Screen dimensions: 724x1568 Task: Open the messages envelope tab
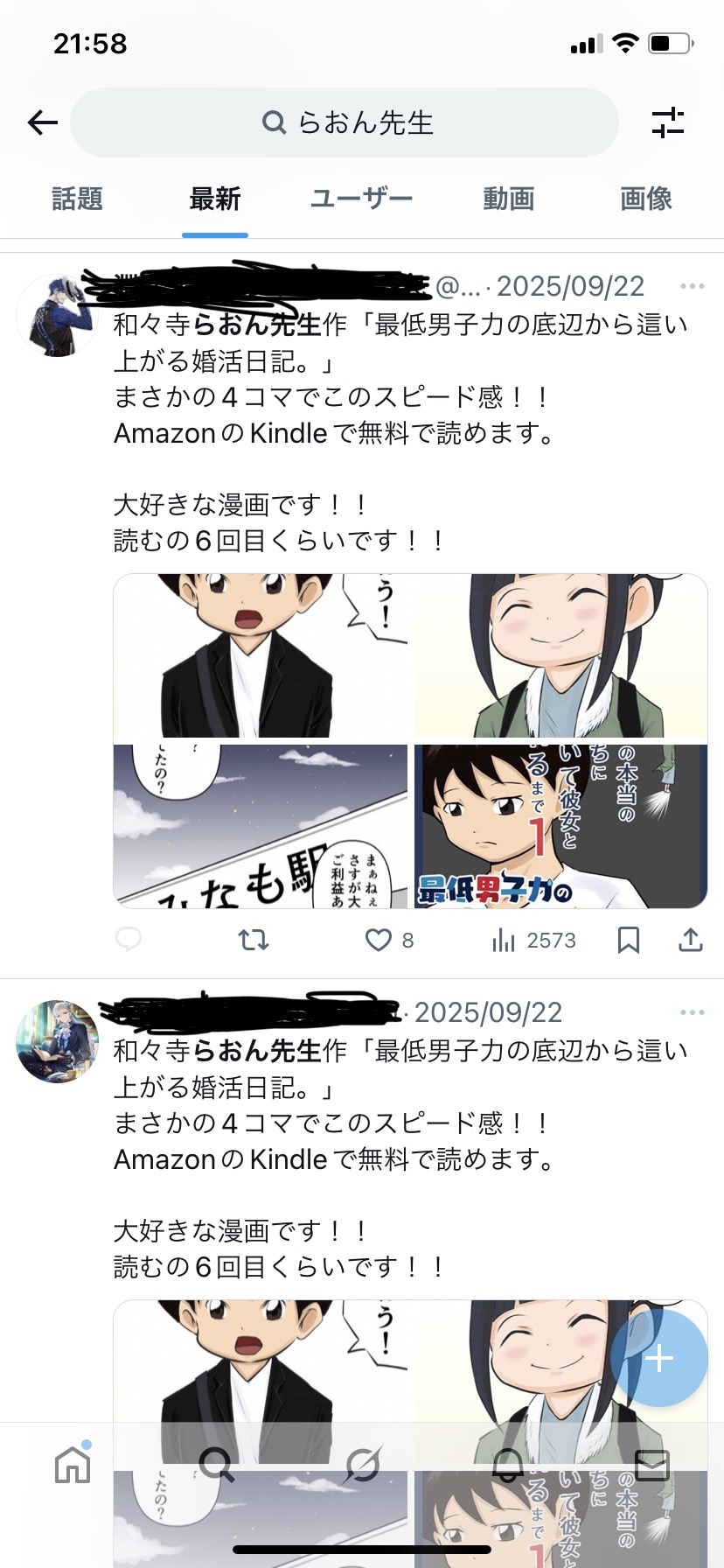tap(651, 1464)
